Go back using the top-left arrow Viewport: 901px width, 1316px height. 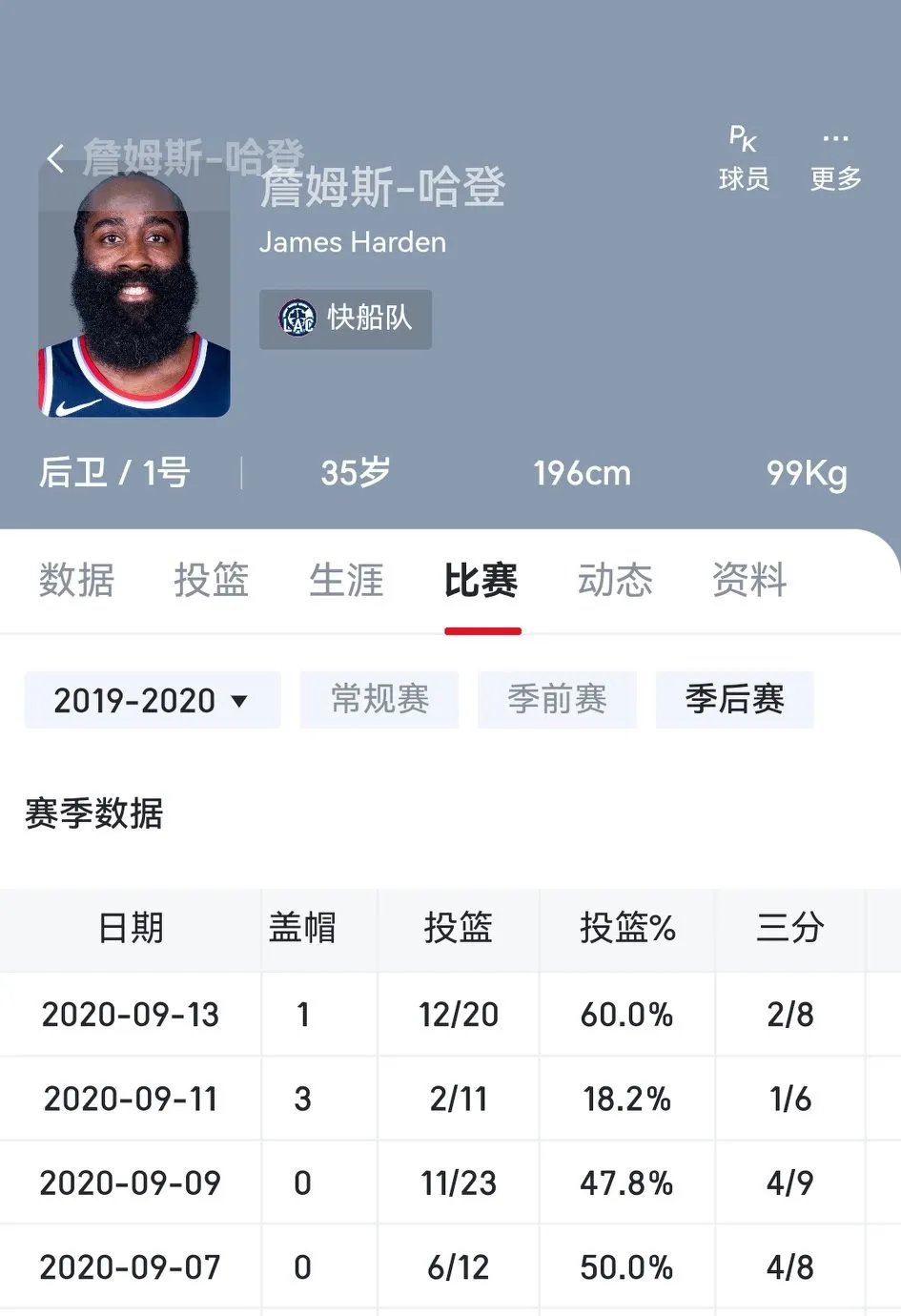click(56, 158)
